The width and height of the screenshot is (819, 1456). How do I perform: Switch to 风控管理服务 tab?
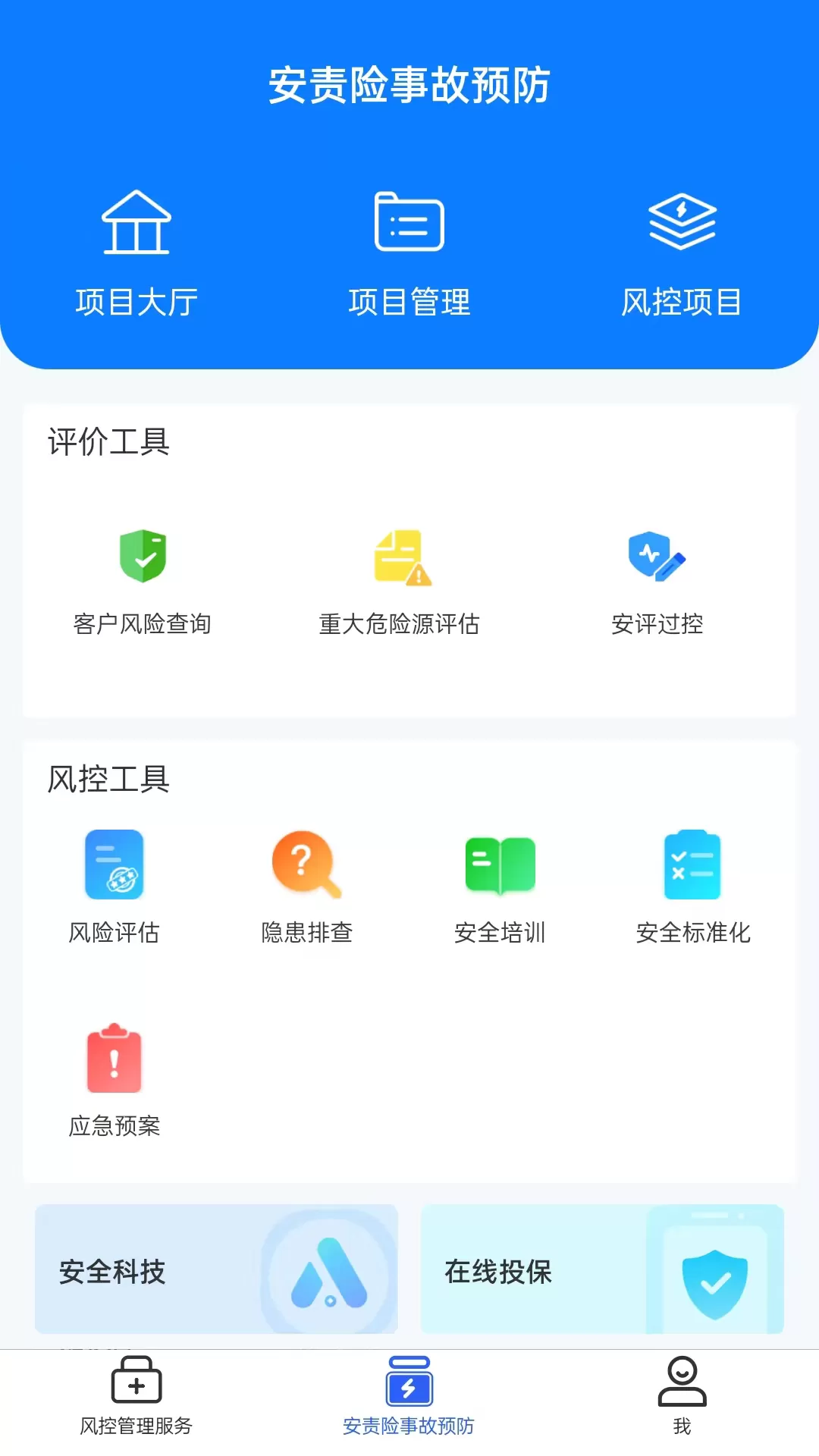pyautogui.click(x=136, y=1397)
